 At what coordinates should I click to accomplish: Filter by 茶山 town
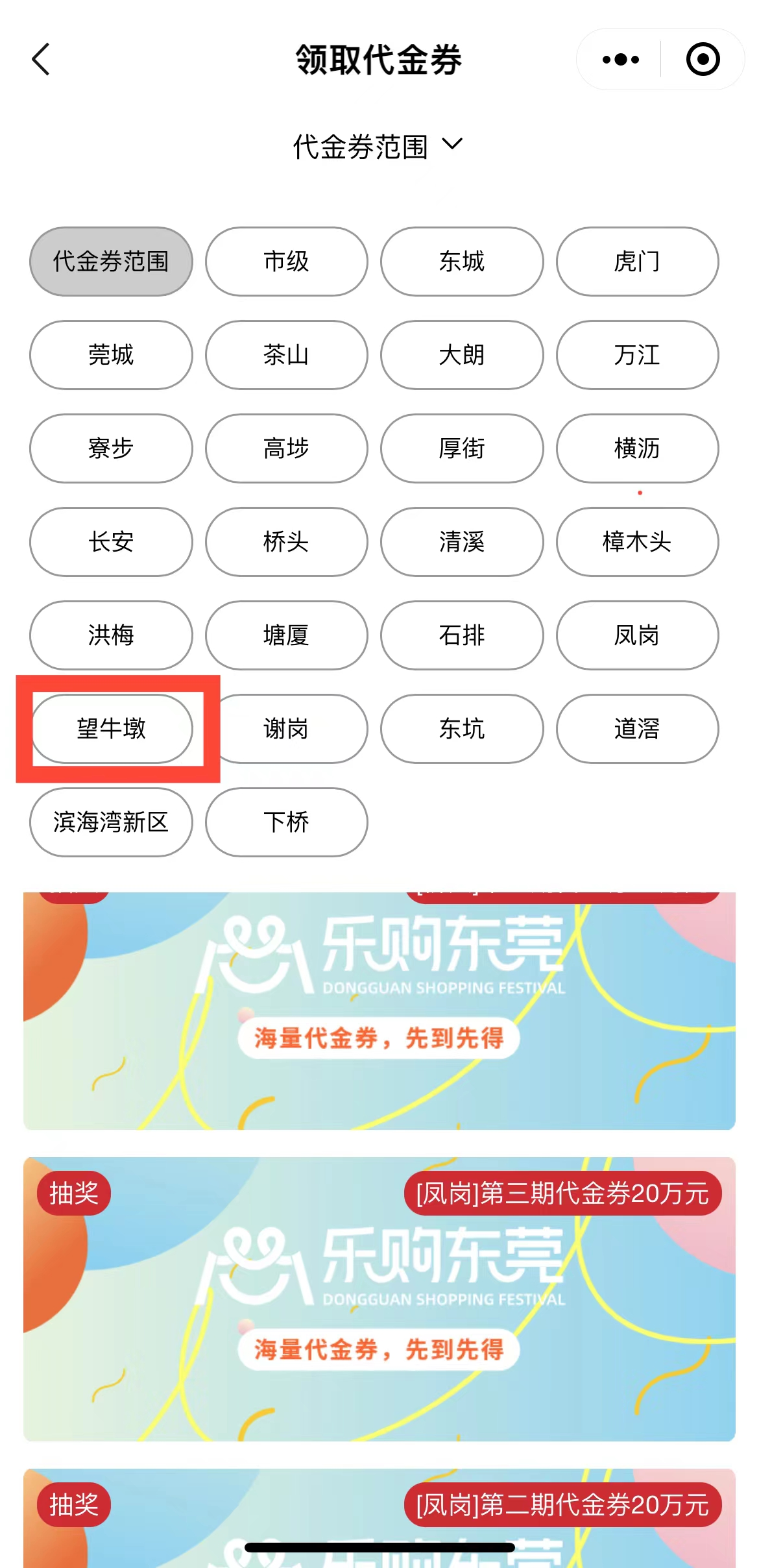tap(286, 355)
